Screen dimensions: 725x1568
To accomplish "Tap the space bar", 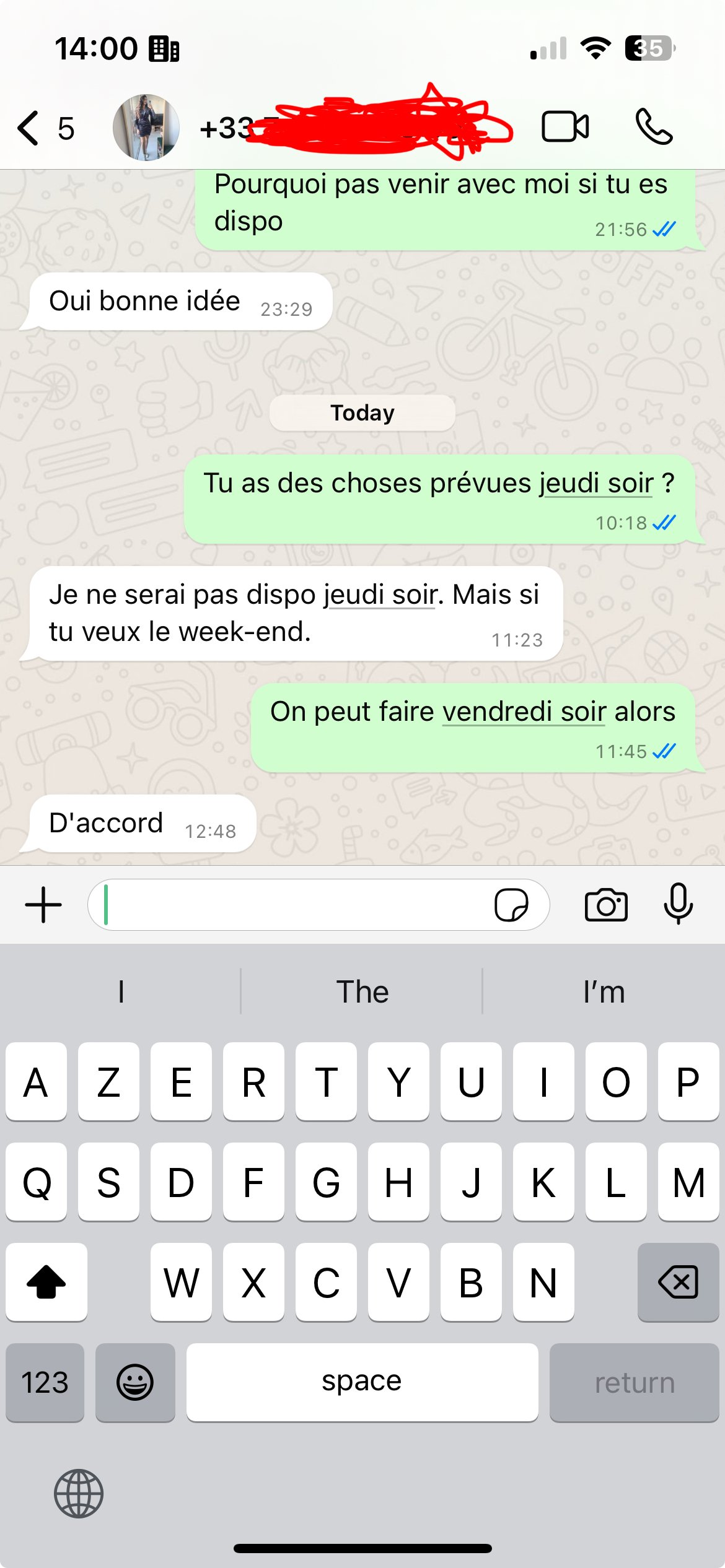I will click(x=362, y=1382).
